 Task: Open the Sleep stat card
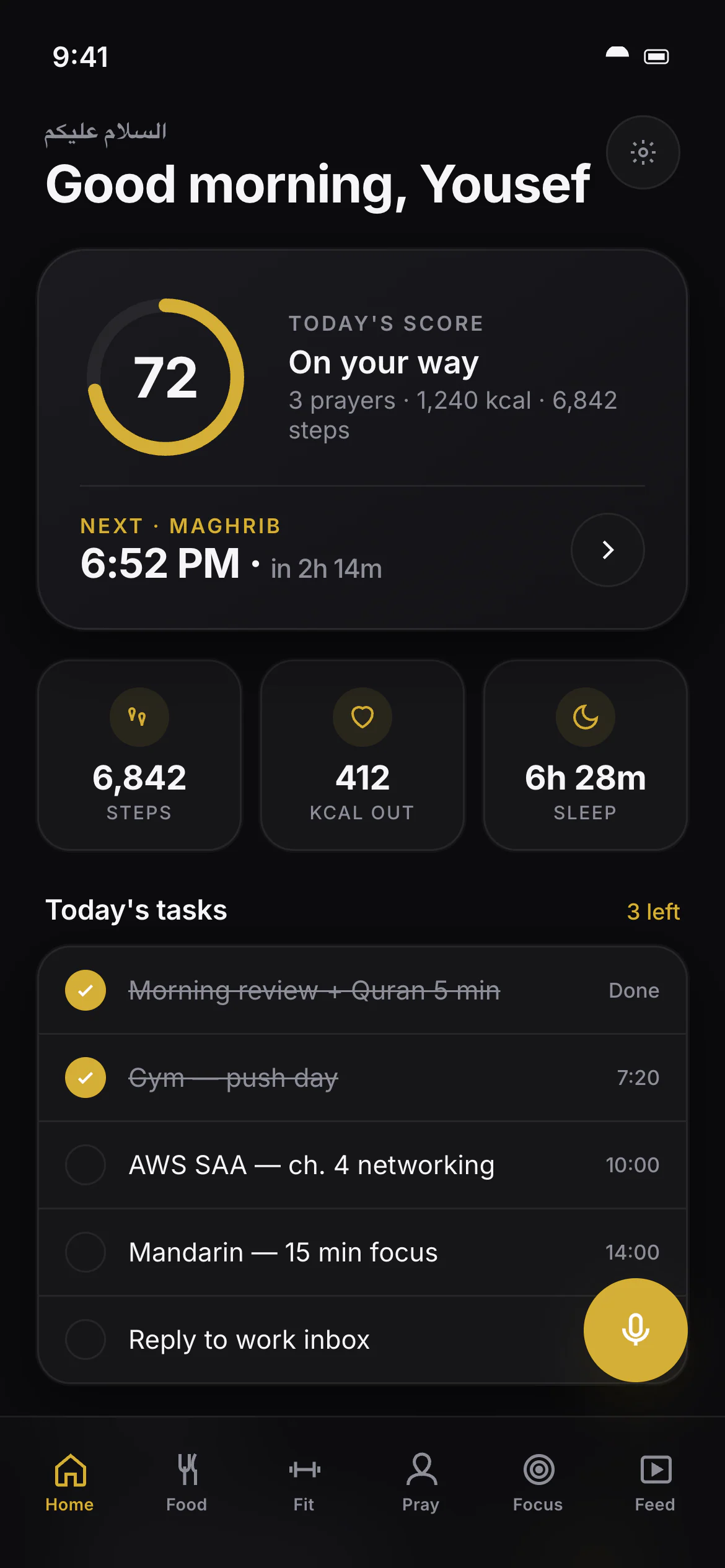[585, 755]
